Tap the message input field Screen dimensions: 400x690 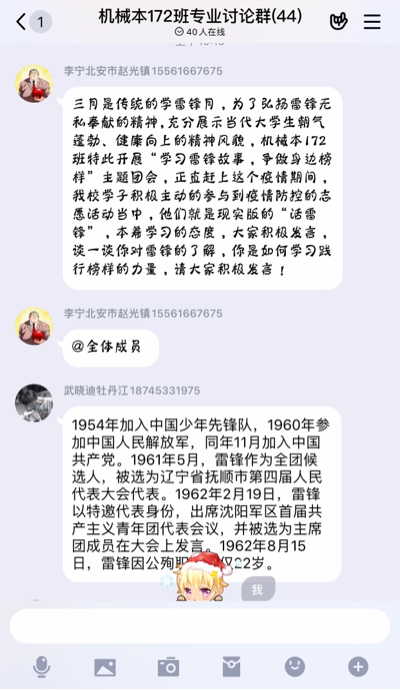[x=200, y=626]
